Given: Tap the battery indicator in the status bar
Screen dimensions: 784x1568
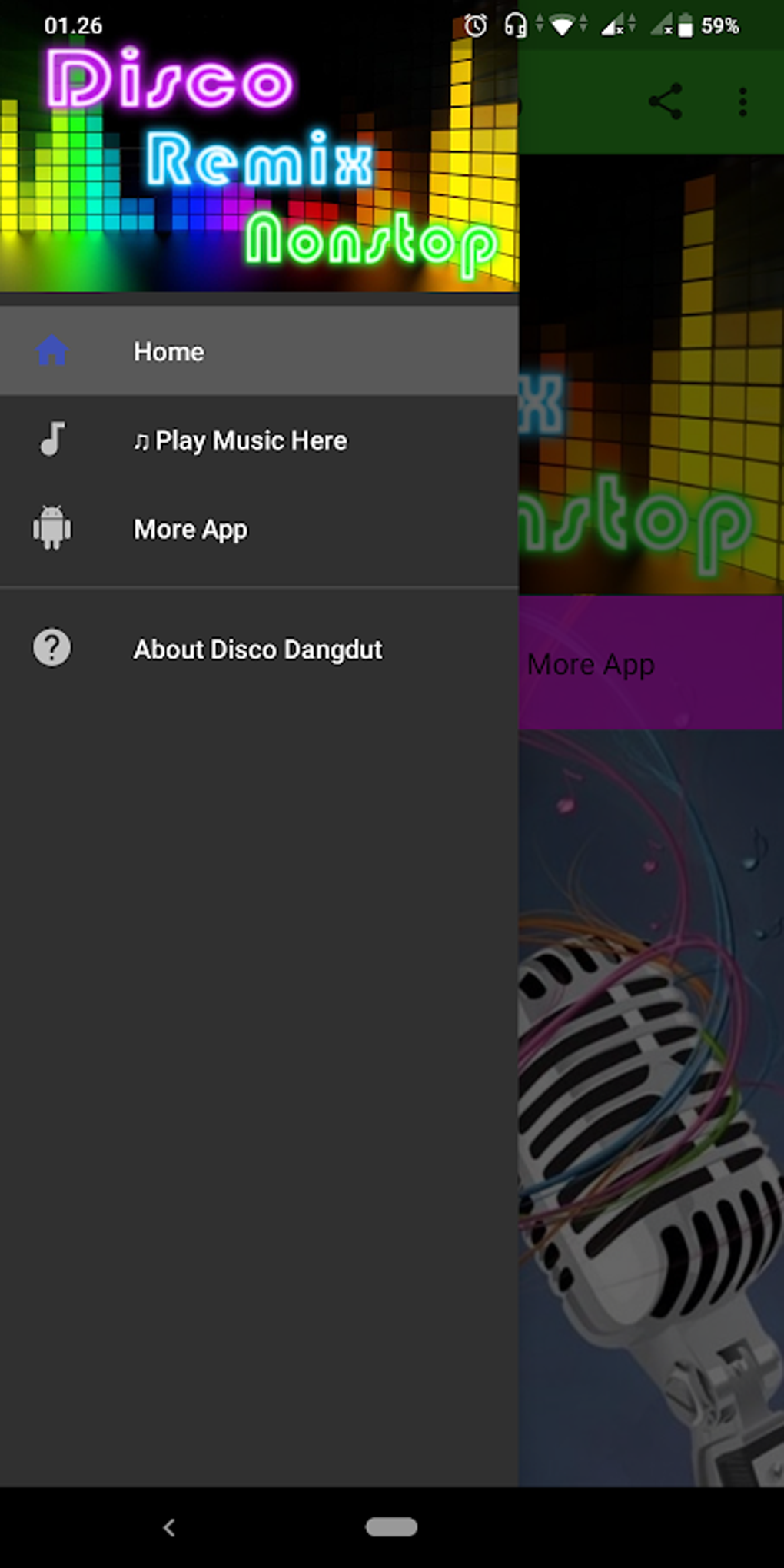Looking at the screenshot, I should (x=686, y=25).
